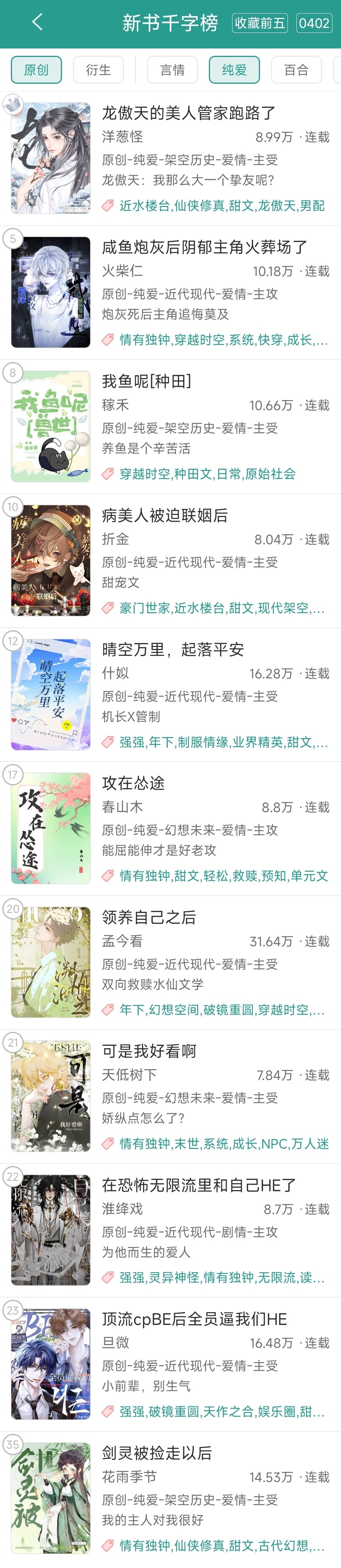Open 咸鱼炮灰后阴郁主角火葬场了
Image resolution: width=341 pixels, height=1568 pixels.
(x=204, y=247)
